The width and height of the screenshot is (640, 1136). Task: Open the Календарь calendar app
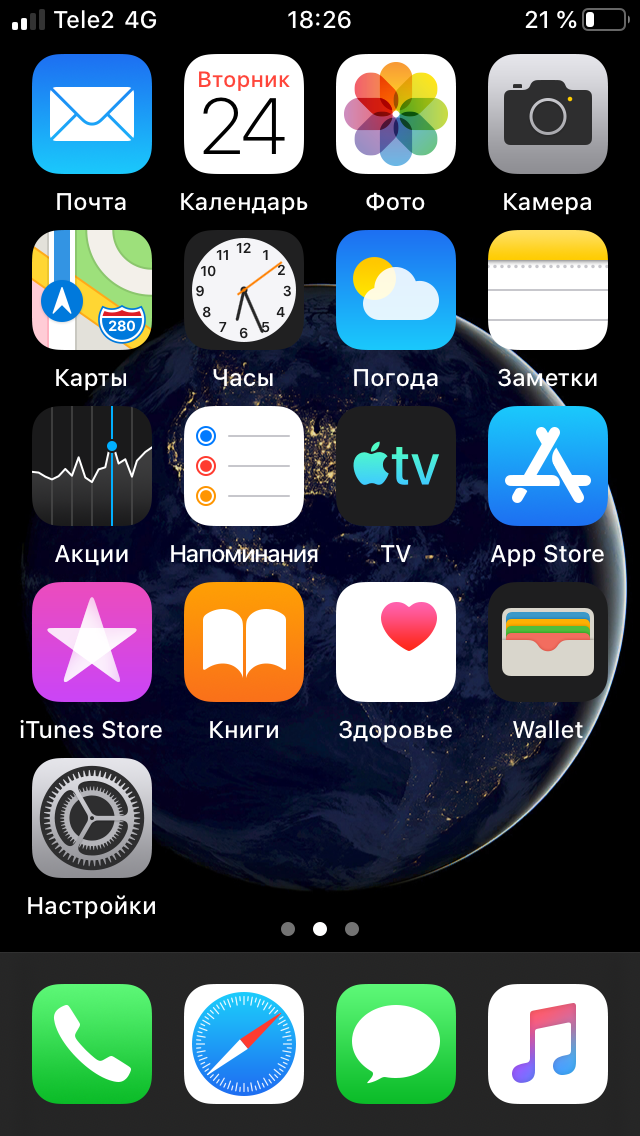click(x=244, y=114)
